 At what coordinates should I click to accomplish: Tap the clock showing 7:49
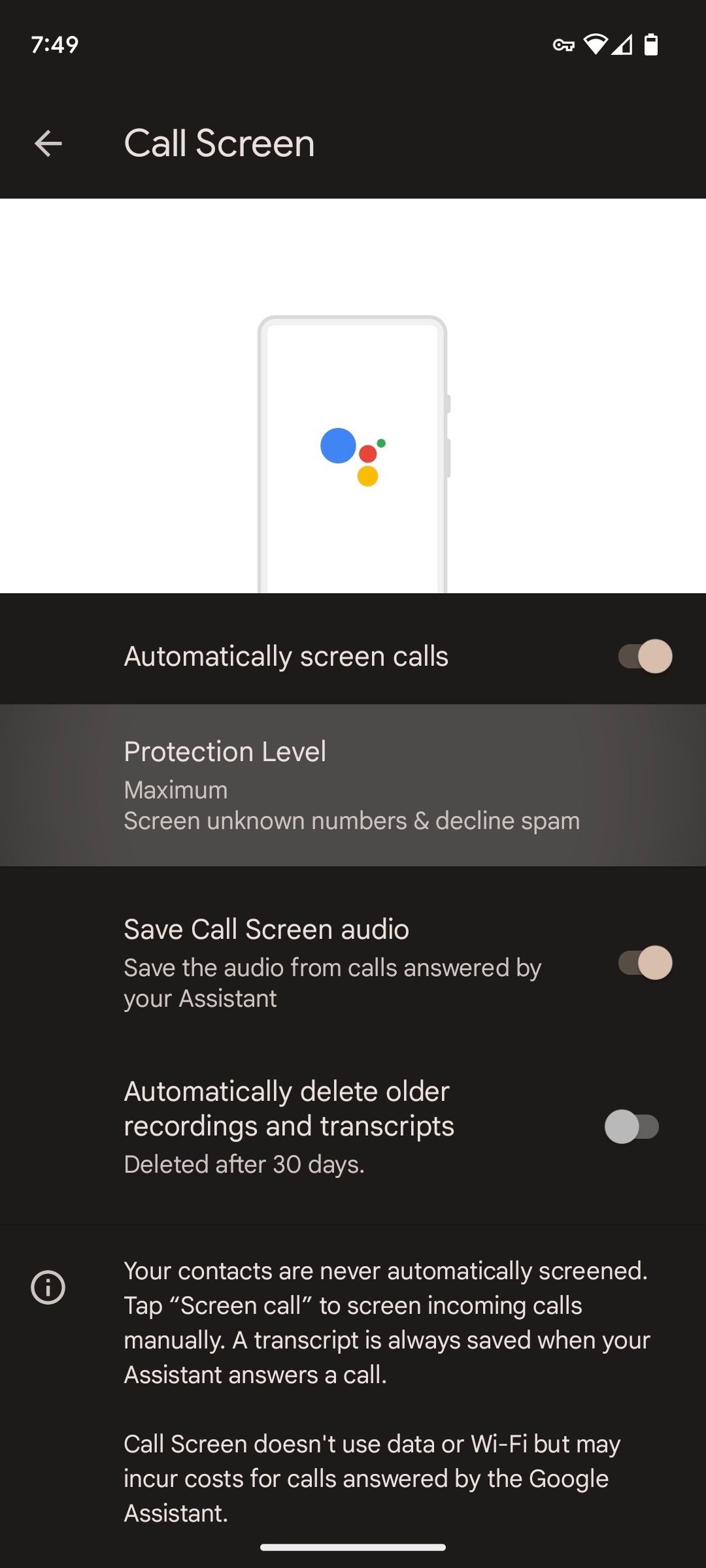click(56, 45)
